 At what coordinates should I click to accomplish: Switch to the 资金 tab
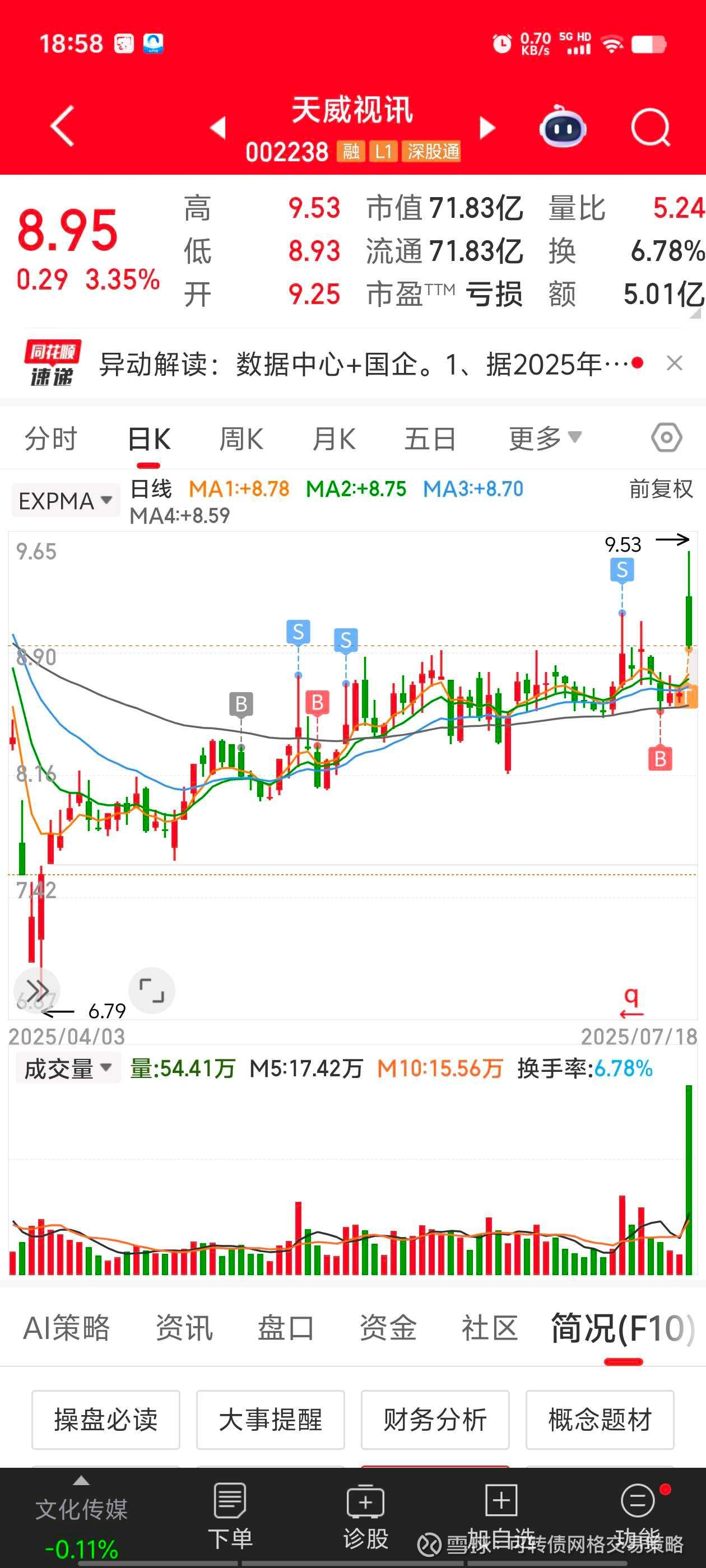(387, 1328)
